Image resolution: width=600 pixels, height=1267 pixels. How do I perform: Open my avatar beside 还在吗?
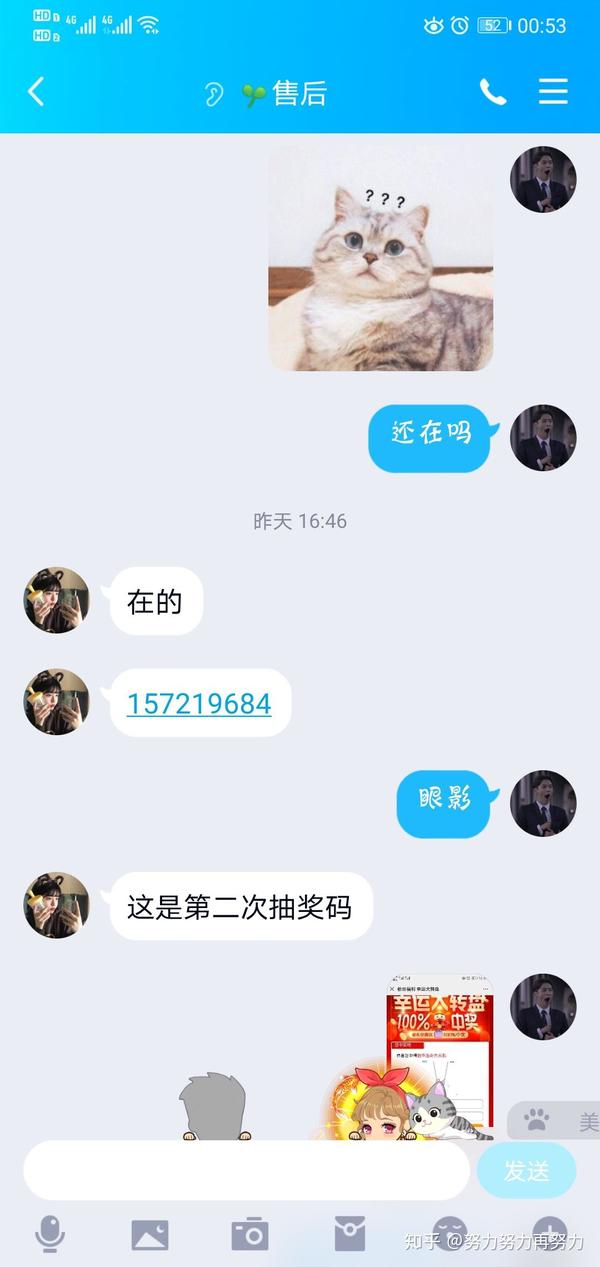point(543,438)
